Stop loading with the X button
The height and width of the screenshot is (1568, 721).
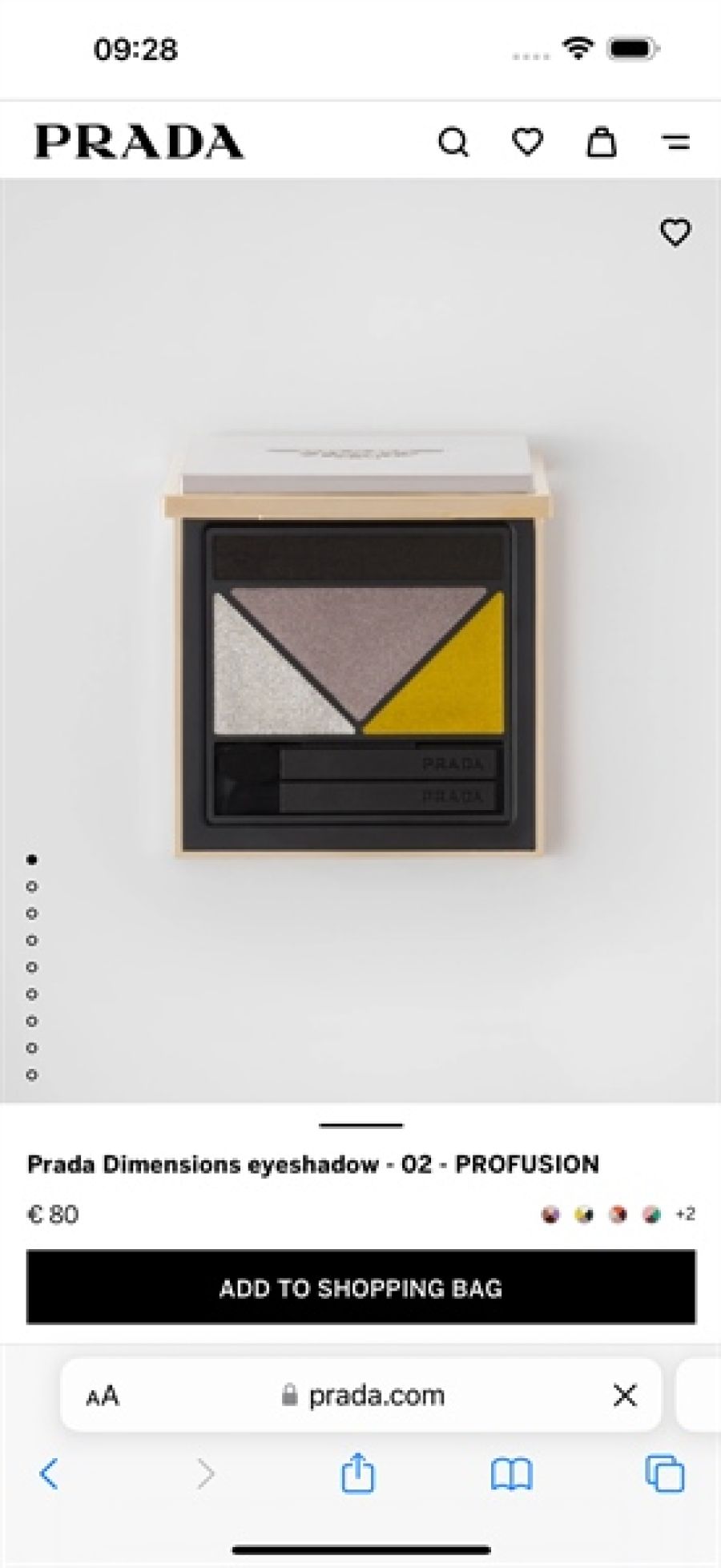[x=624, y=1396]
